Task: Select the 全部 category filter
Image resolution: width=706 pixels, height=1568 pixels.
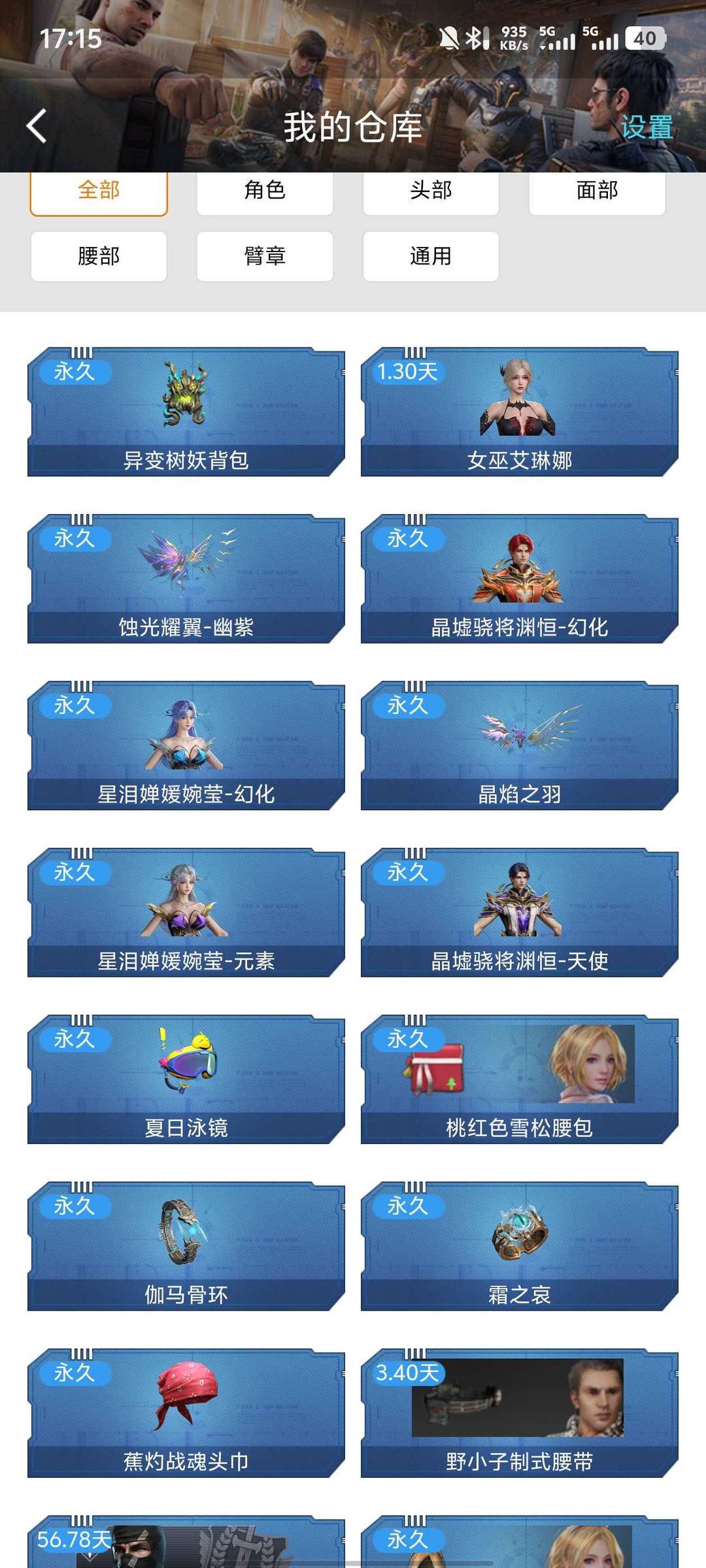Action: 99,191
